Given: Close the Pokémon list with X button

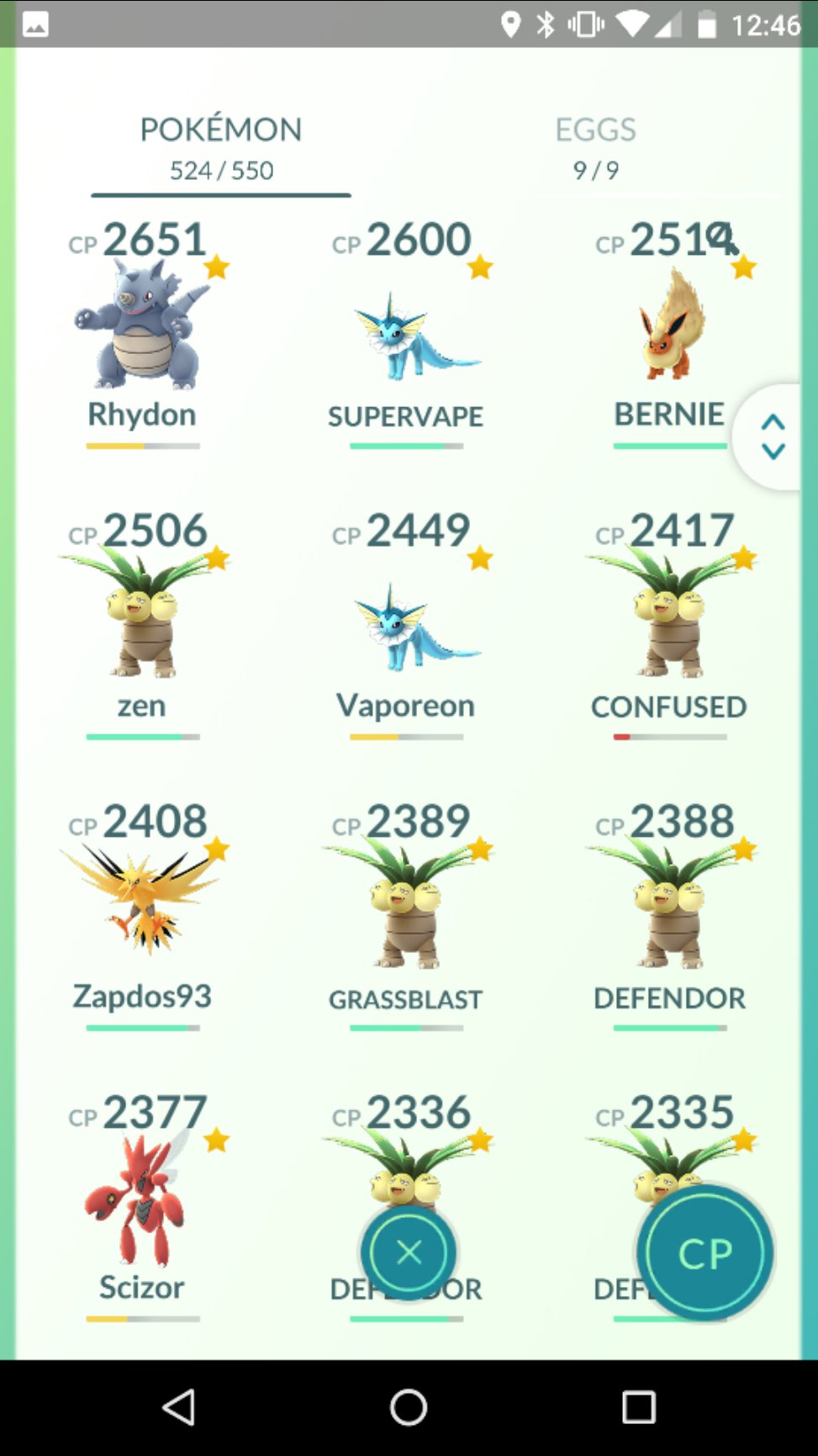Looking at the screenshot, I should (409, 1253).
